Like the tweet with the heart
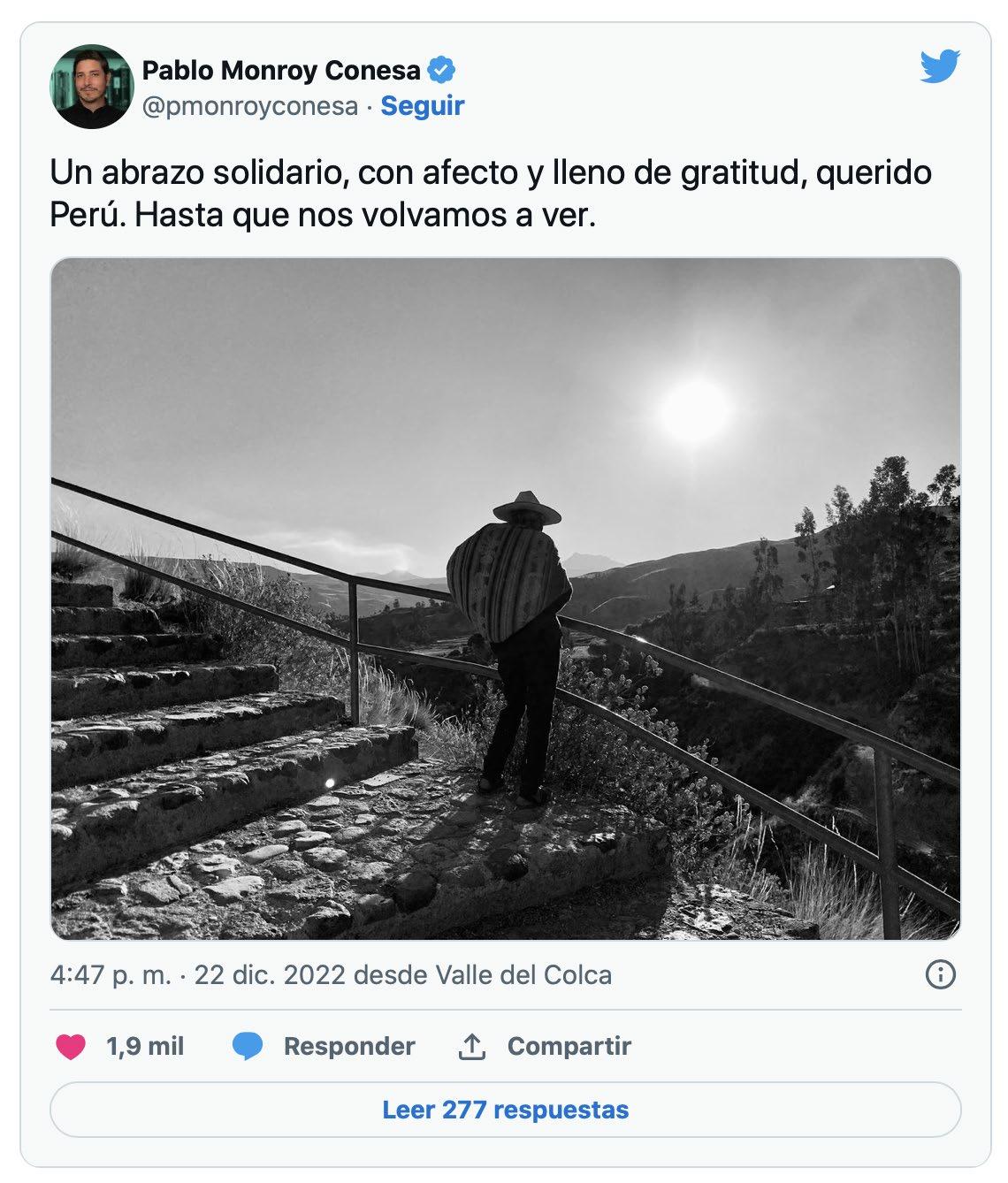The width and height of the screenshot is (1008, 1183). (72, 1047)
